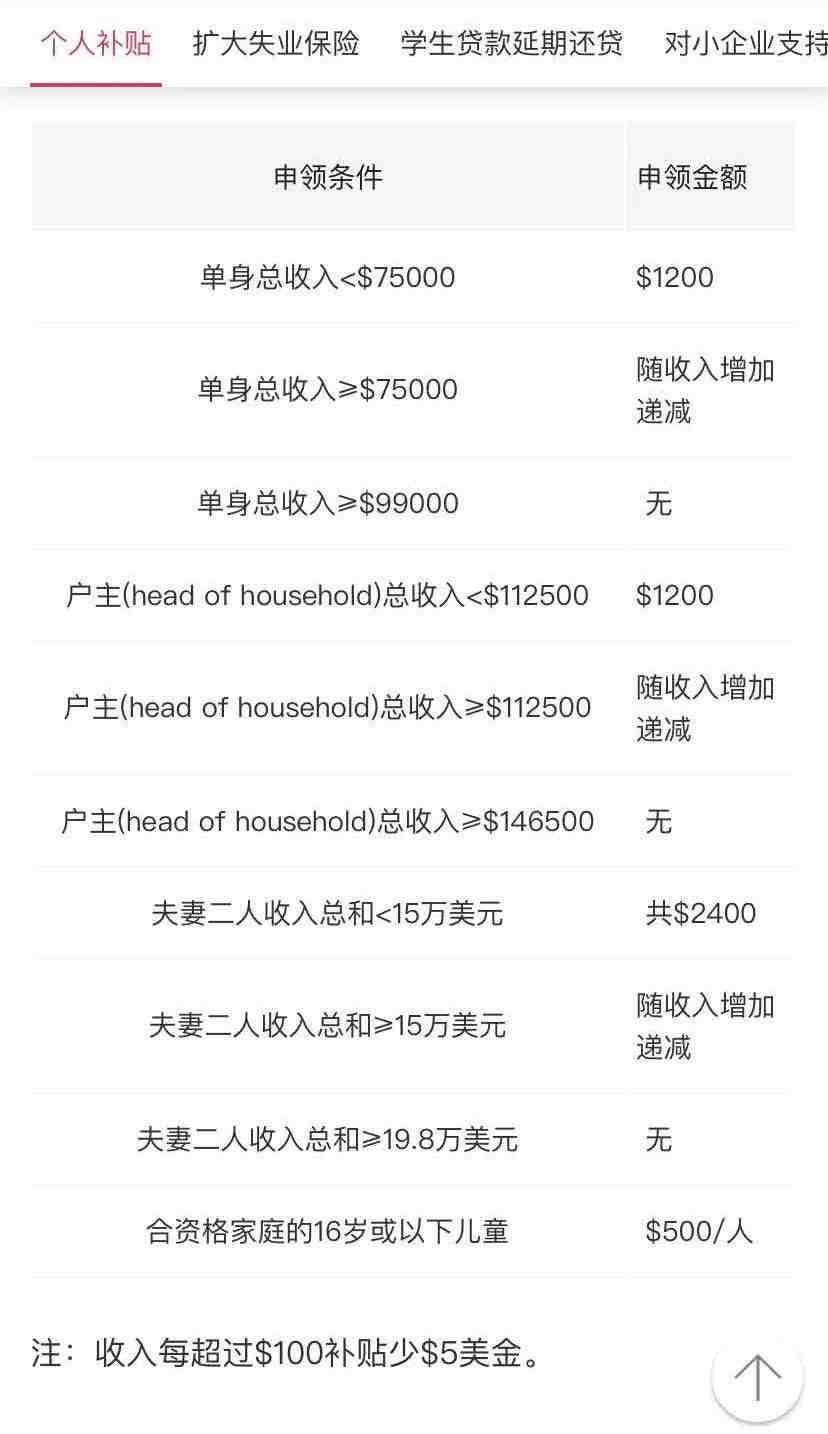This screenshot has height=1434, width=828.
Task: Open the 学生贷款延期还贷 tab
Action: point(512,44)
